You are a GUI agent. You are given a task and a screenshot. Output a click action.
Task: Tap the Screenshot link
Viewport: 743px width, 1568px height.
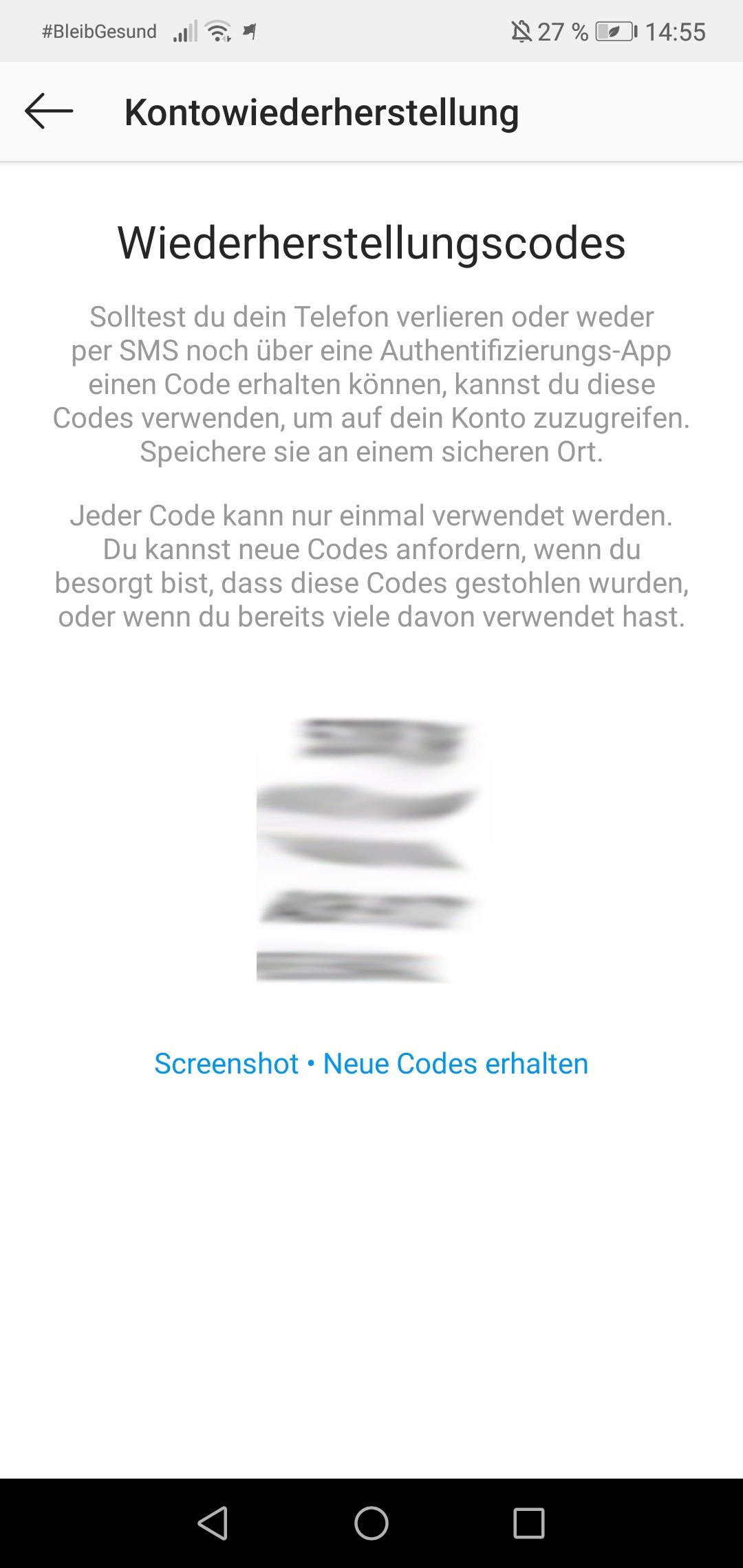[226, 1063]
